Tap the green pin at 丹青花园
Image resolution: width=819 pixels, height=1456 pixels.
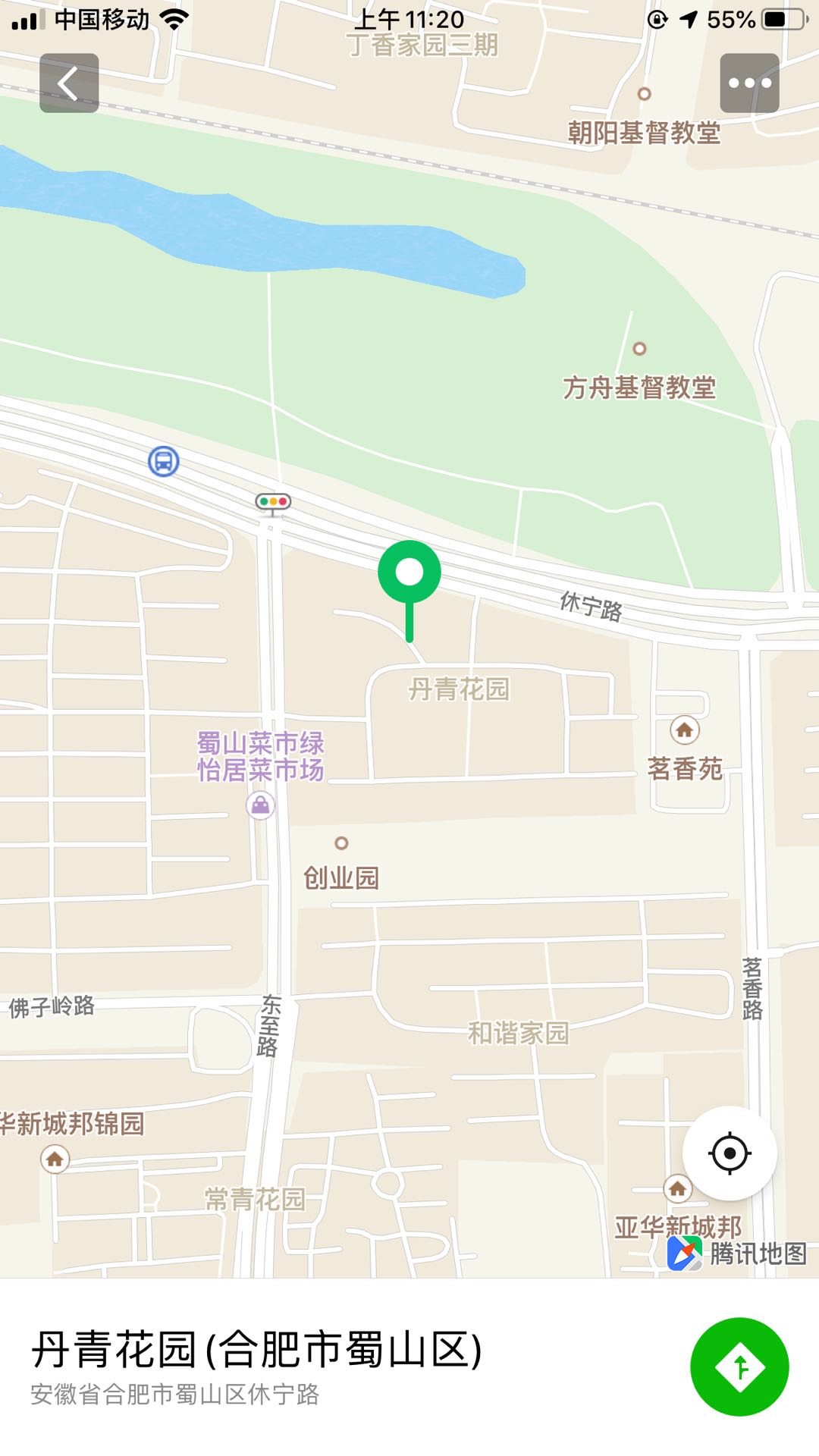(409, 573)
